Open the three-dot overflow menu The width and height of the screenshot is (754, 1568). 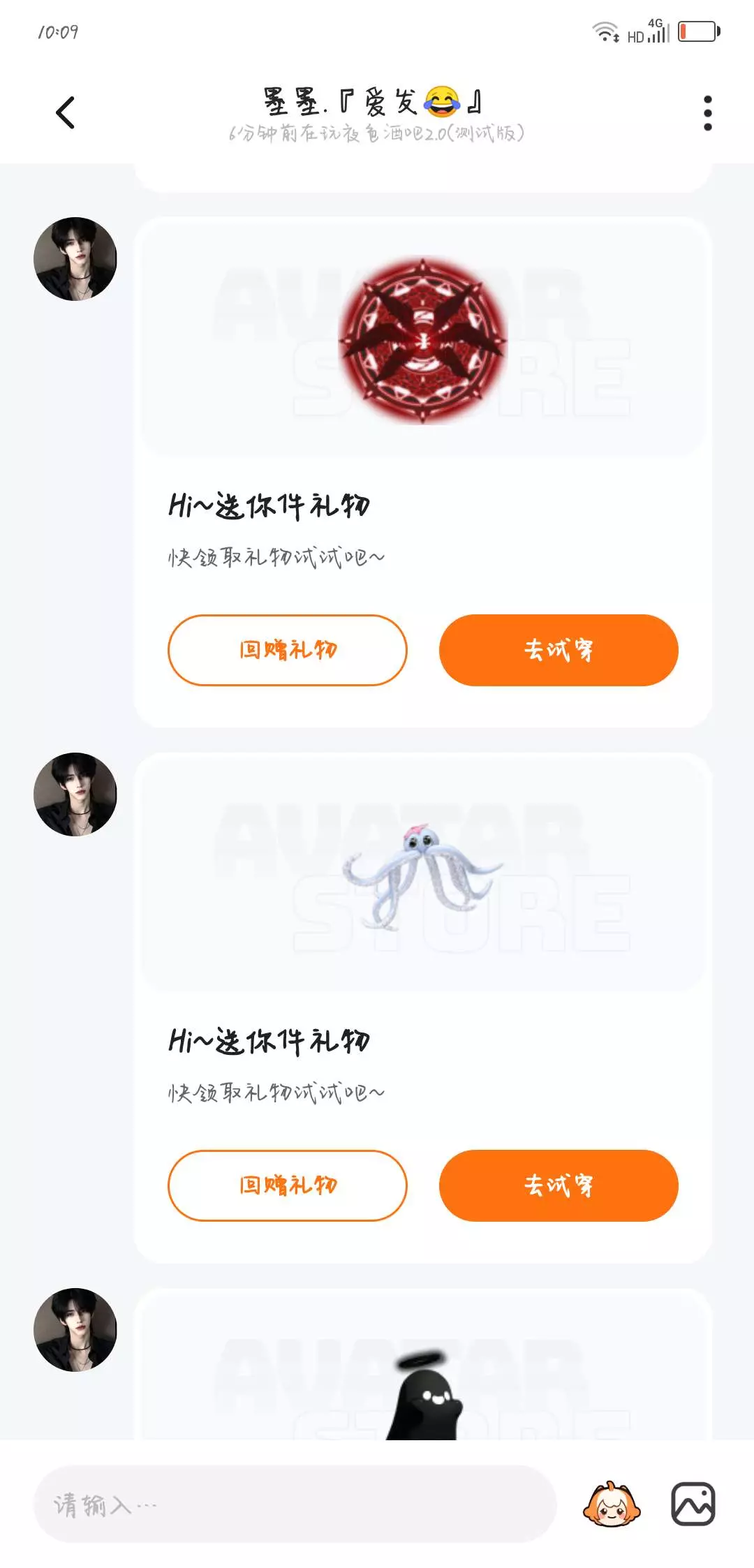click(707, 113)
